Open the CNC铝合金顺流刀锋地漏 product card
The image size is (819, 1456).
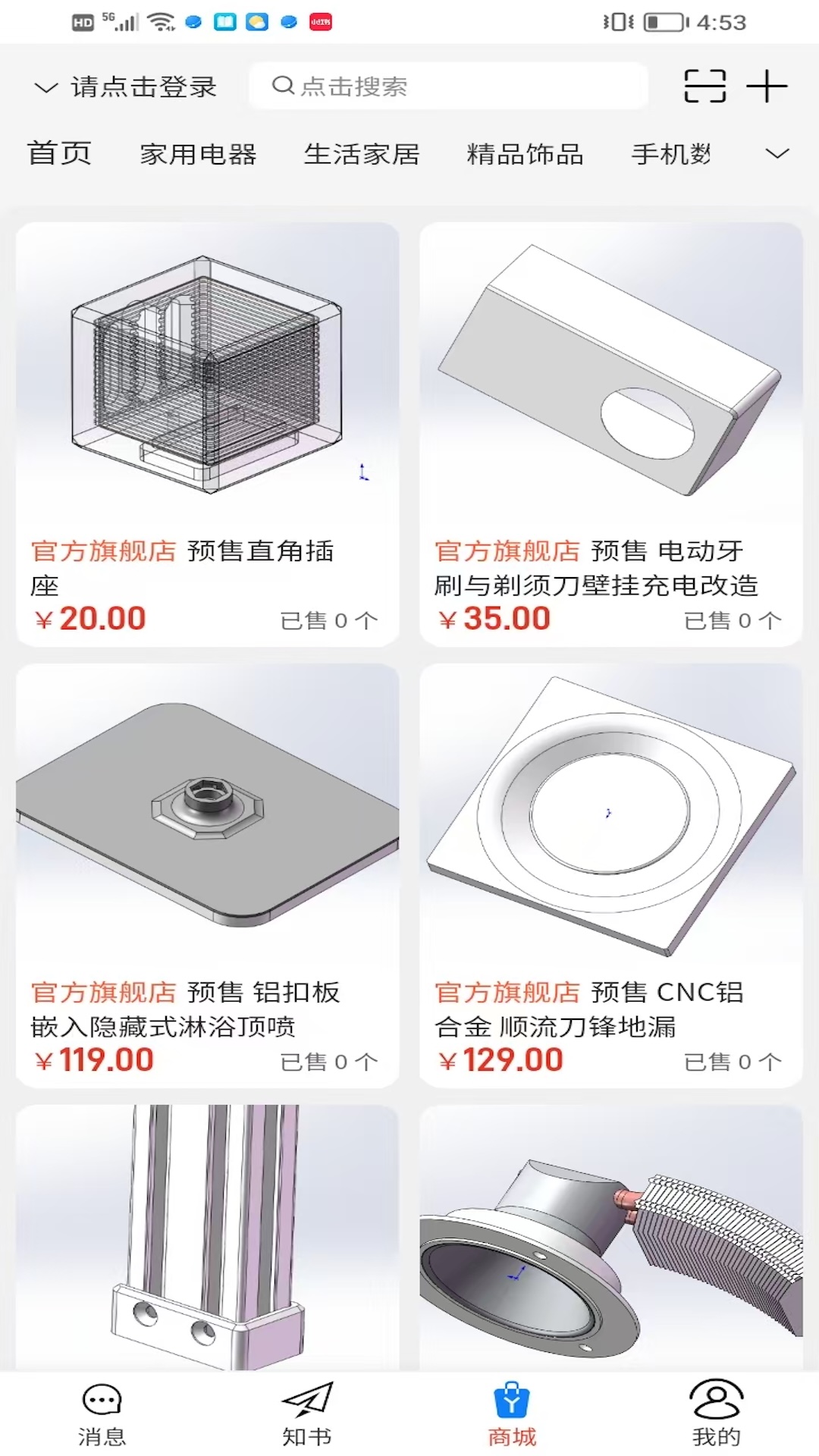tap(610, 875)
